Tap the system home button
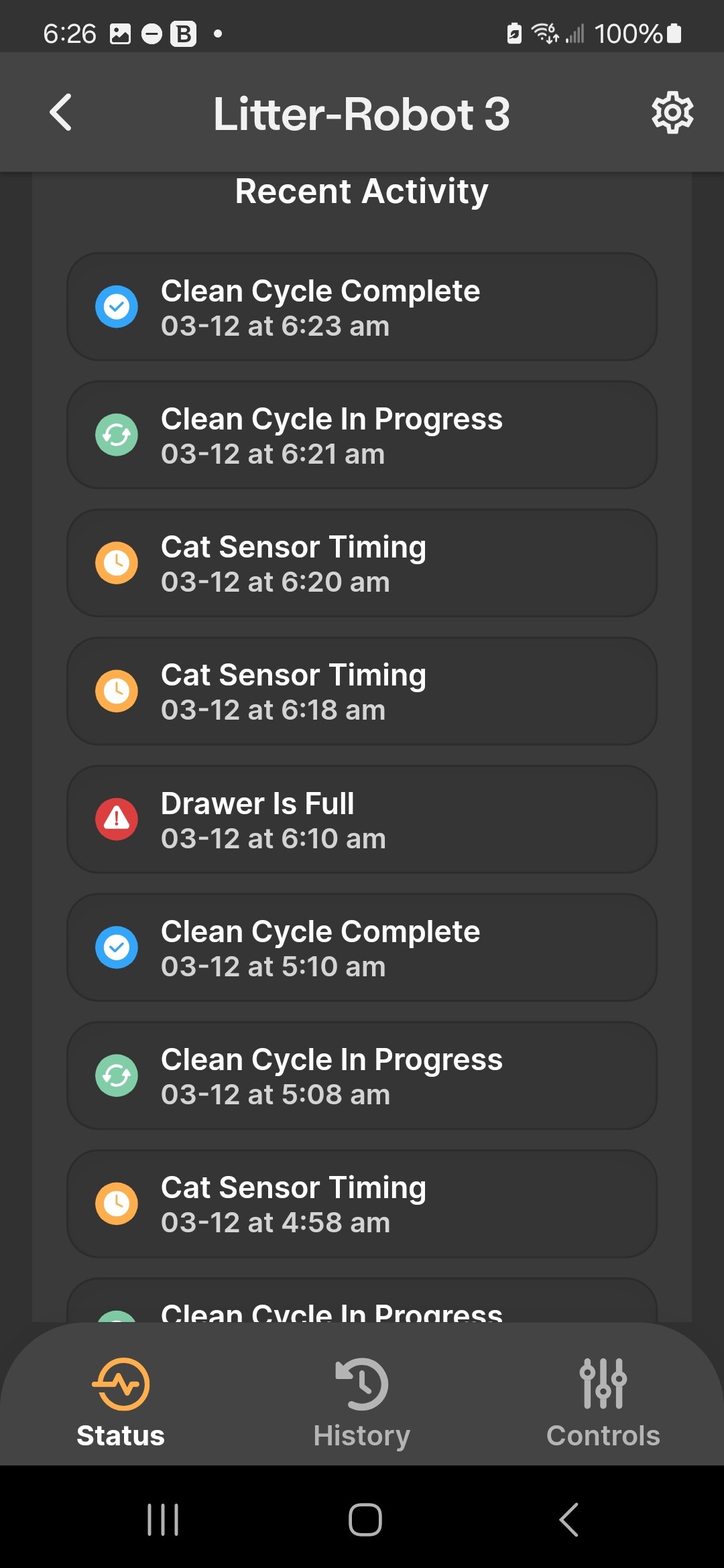The height and width of the screenshot is (1568, 724). point(365,1519)
